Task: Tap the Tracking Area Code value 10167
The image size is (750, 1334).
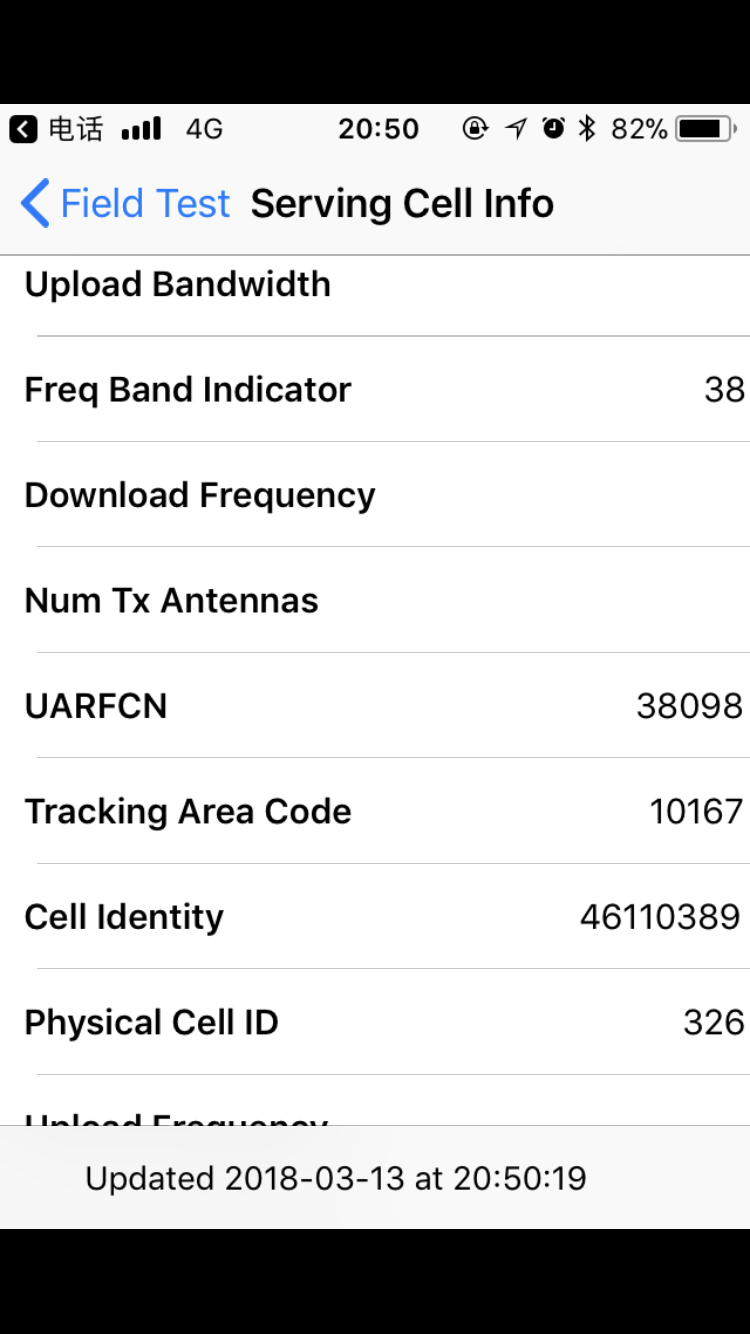Action: [697, 811]
